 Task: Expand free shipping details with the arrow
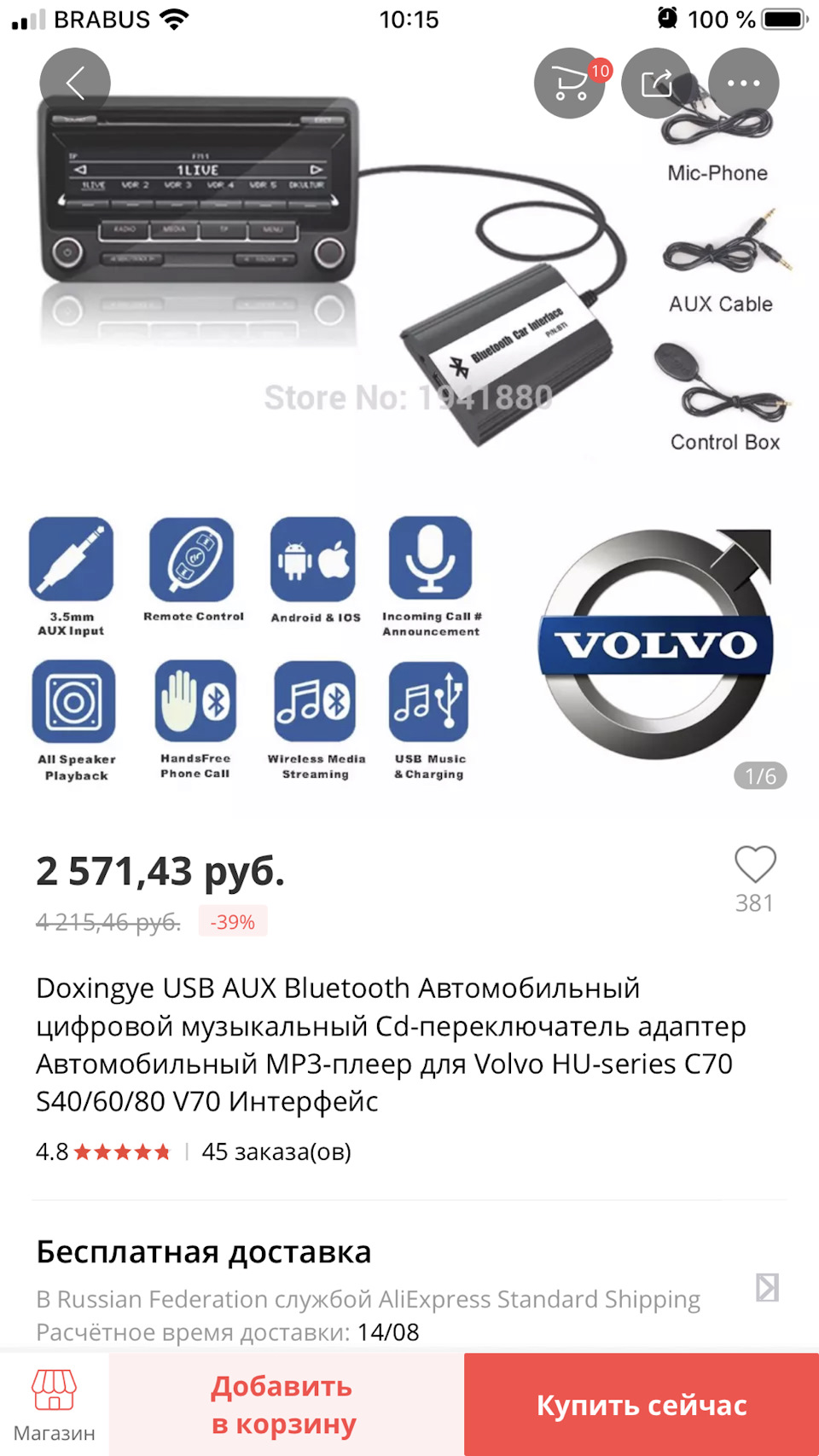coord(767,1287)
